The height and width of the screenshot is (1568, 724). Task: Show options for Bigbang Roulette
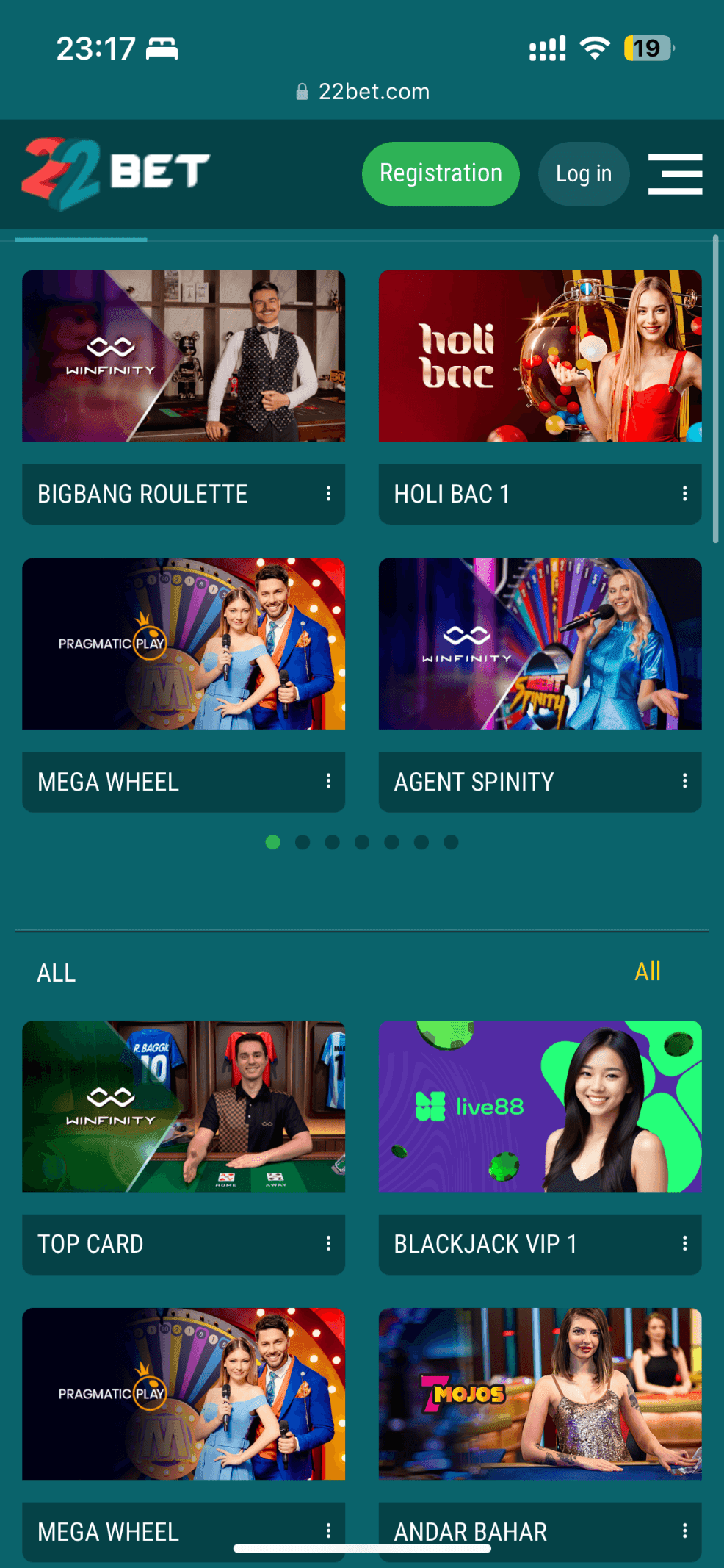tap(328, 494)
